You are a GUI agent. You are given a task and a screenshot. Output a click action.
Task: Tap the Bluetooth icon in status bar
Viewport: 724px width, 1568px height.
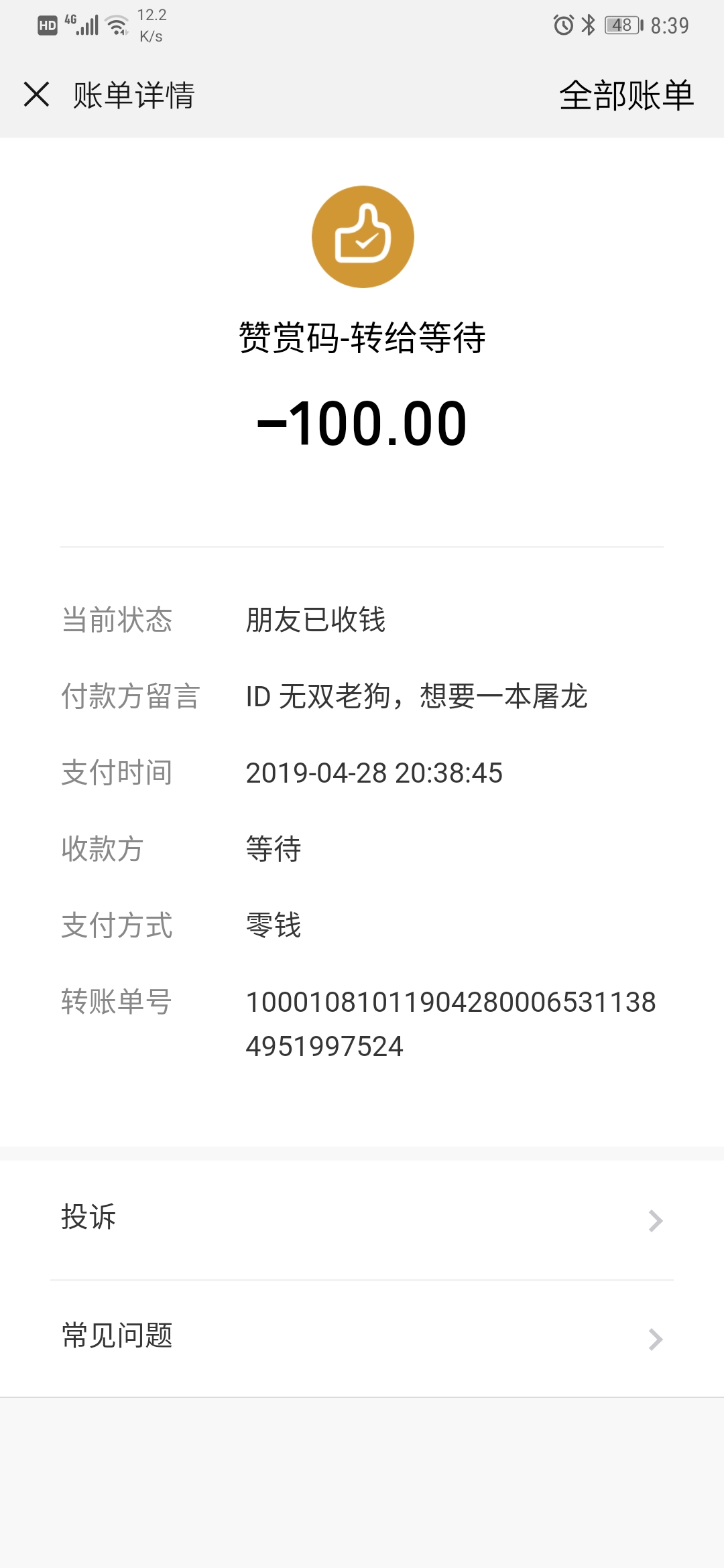[589, 24]
